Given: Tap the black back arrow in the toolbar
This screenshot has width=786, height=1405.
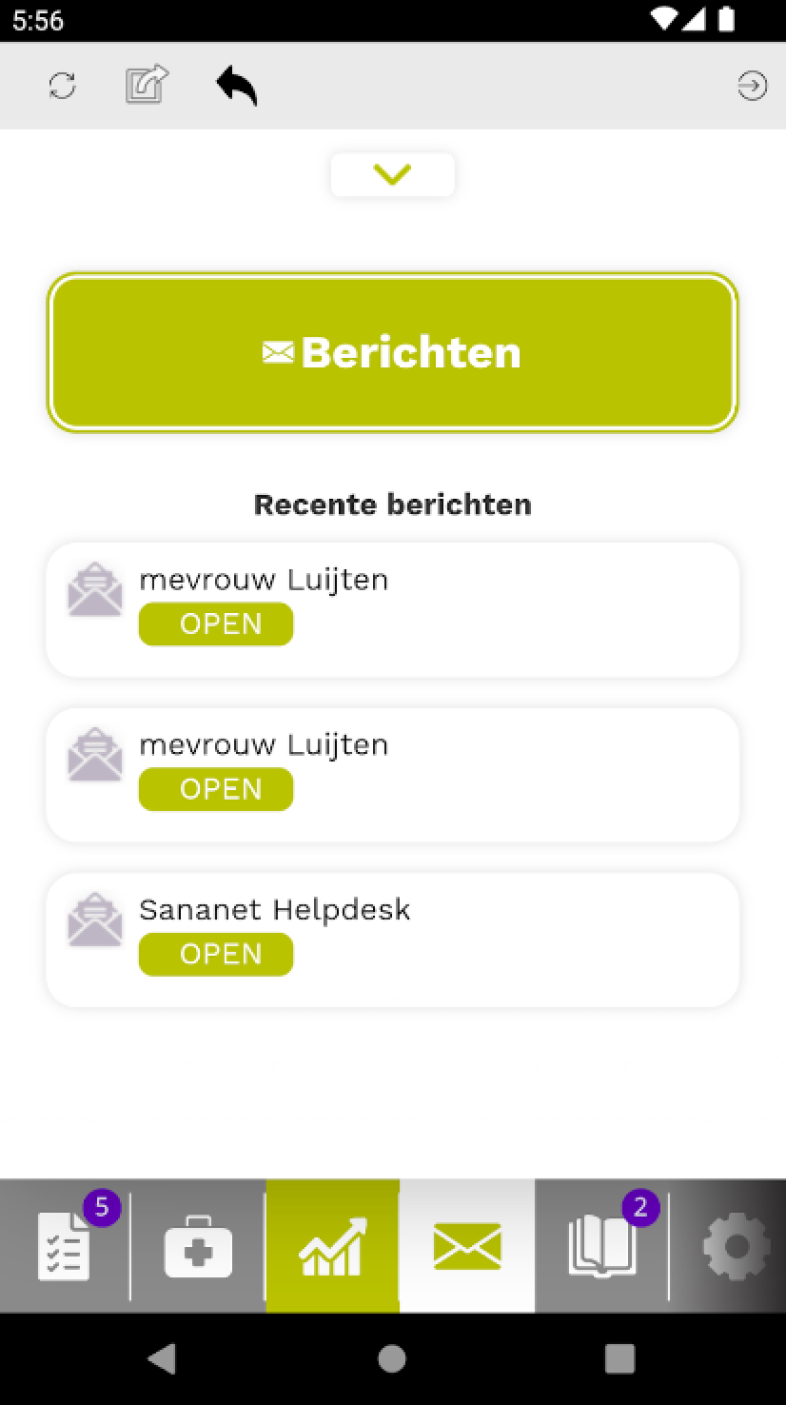Looking at the screenshot, I should [x=237, y=86].
